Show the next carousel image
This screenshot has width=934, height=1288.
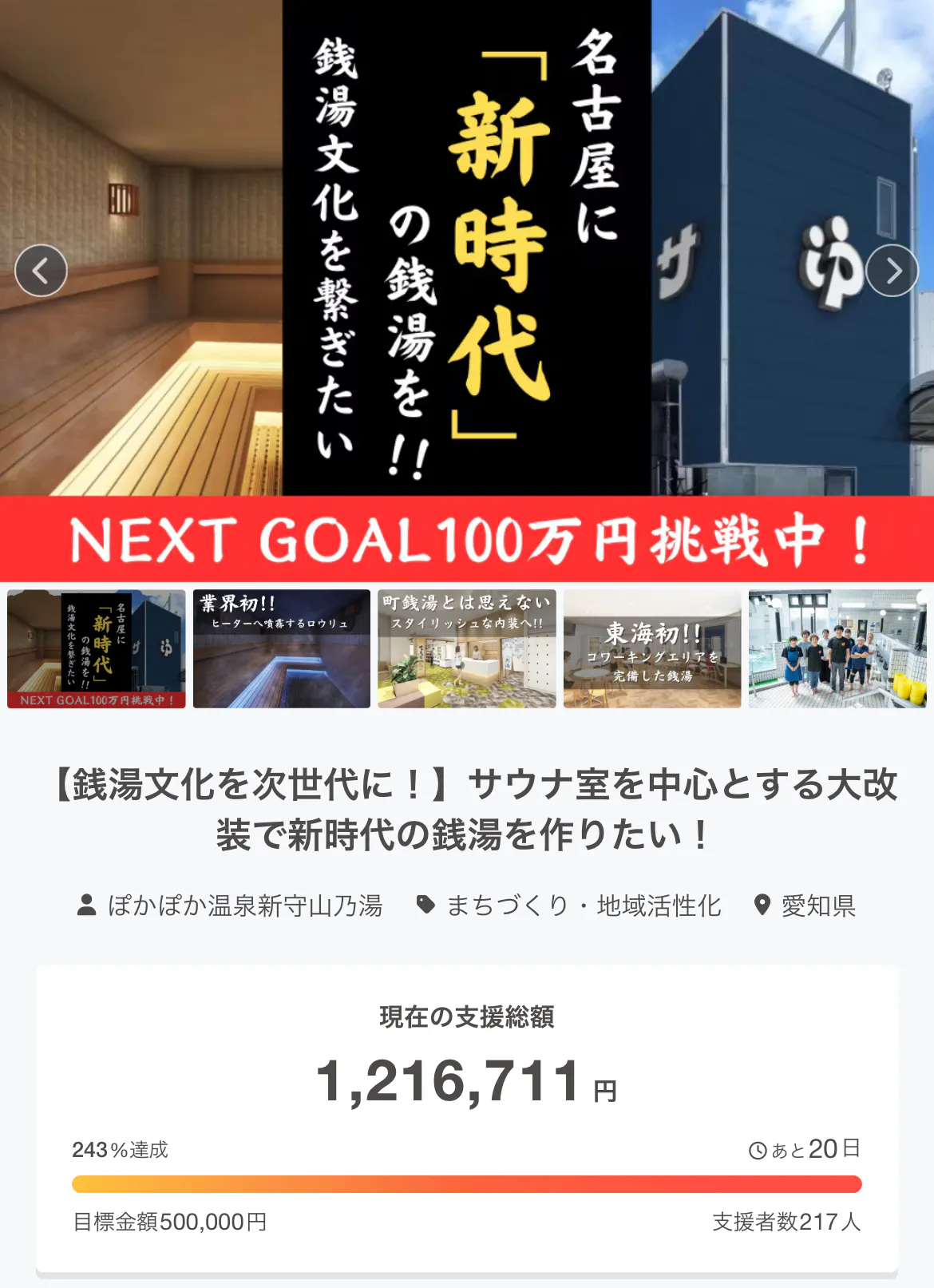tap(892, 271)
